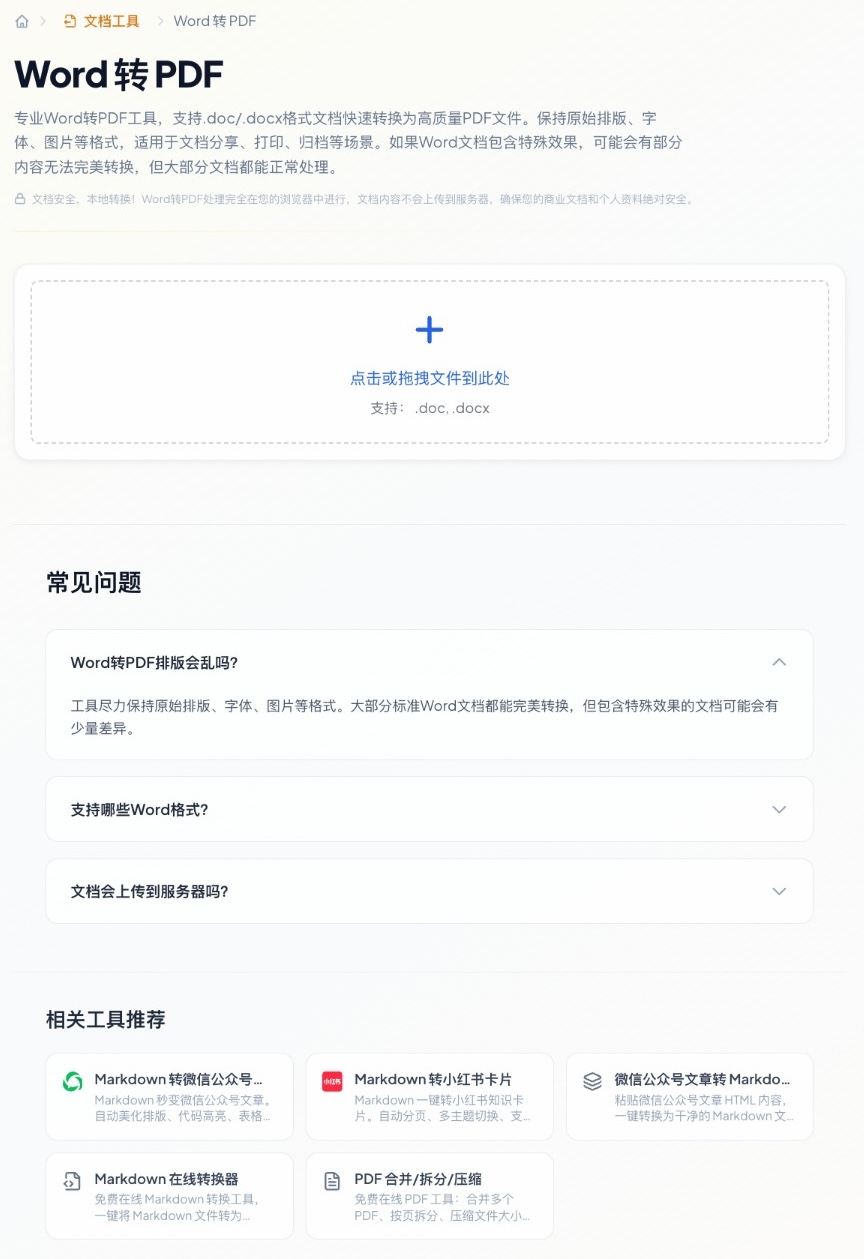Expand the 支持哪些Word格式 question

[x=779, y=809]
